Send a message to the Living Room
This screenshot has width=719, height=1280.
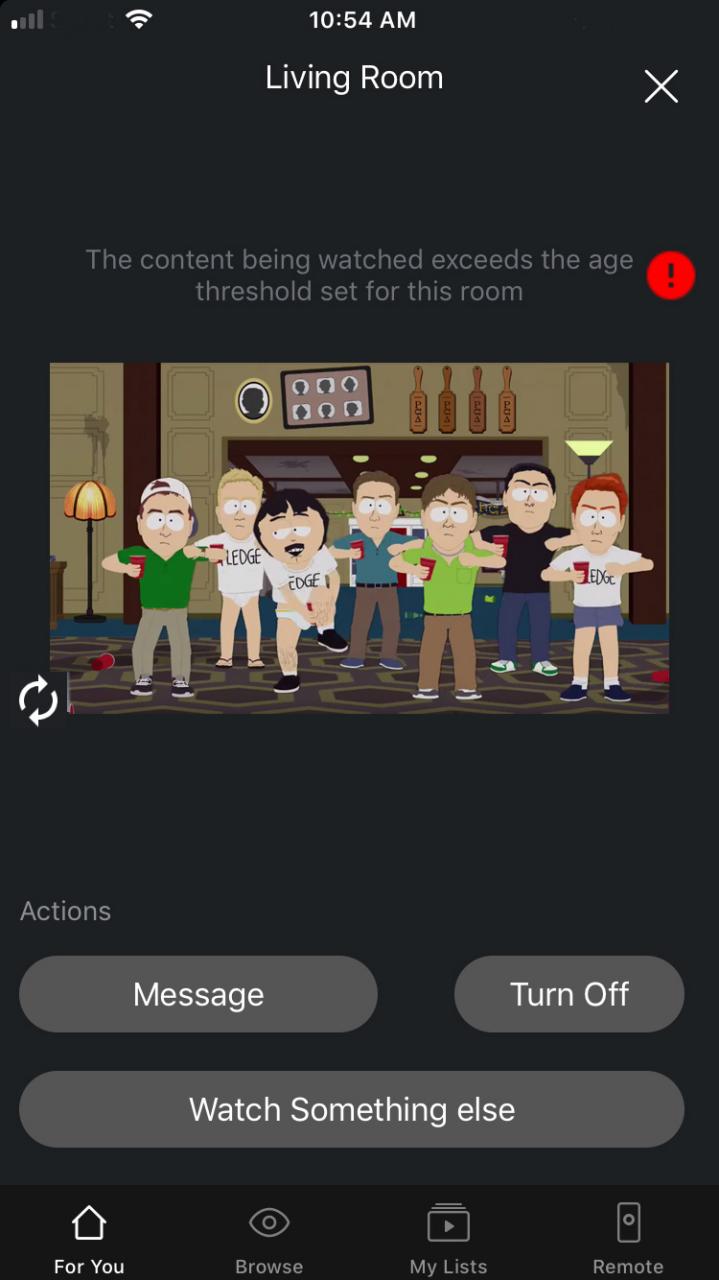pyautogui.click(x=198, y=994)
